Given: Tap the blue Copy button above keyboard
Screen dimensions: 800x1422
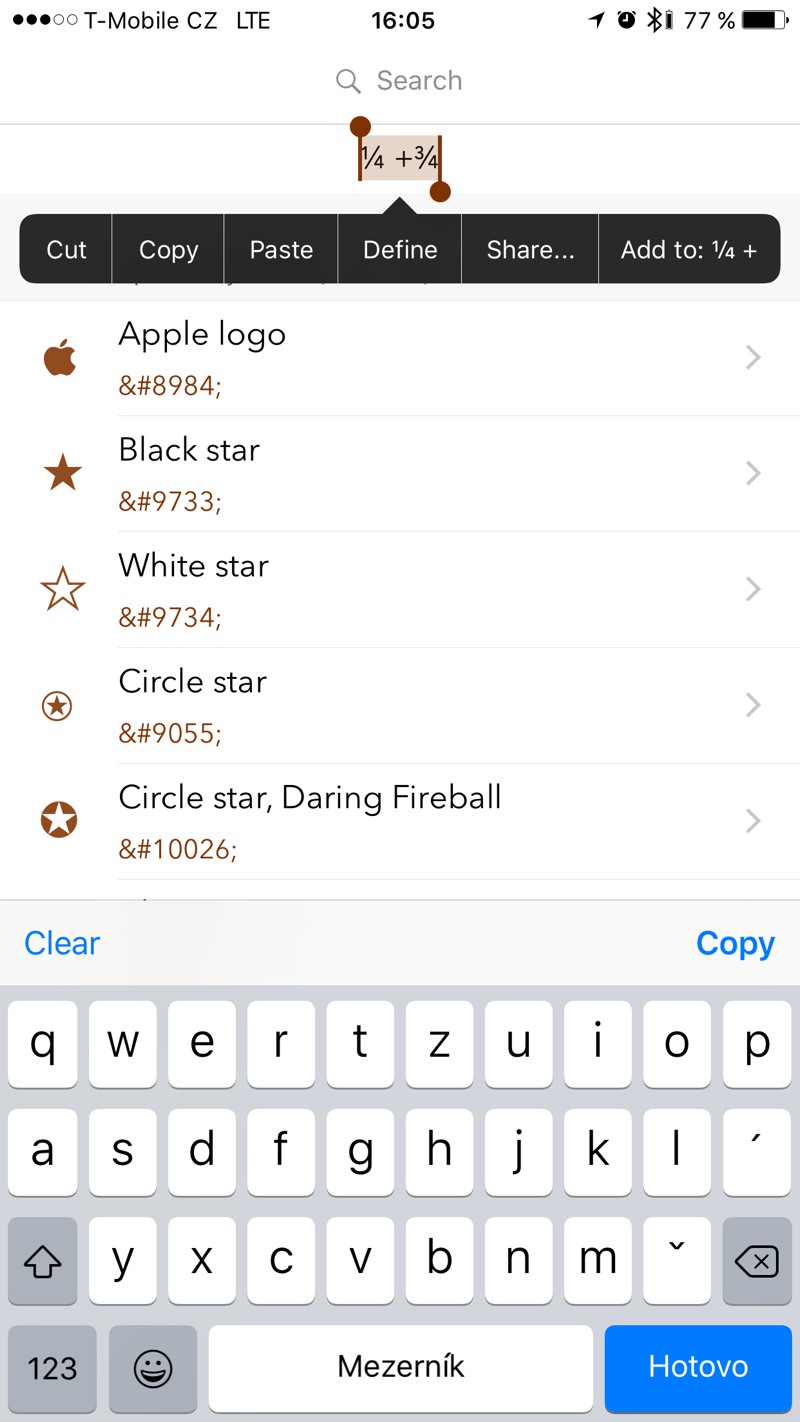Looking at the screenshot, I should coord(735,943).
